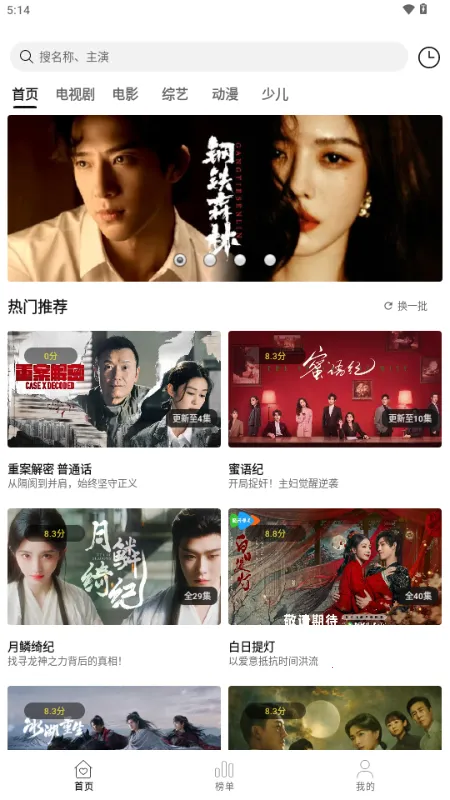Switch to the 电视剧 tab
This screenshot has height=800, width=450.
pyautogui.click(x=75, y=94)
